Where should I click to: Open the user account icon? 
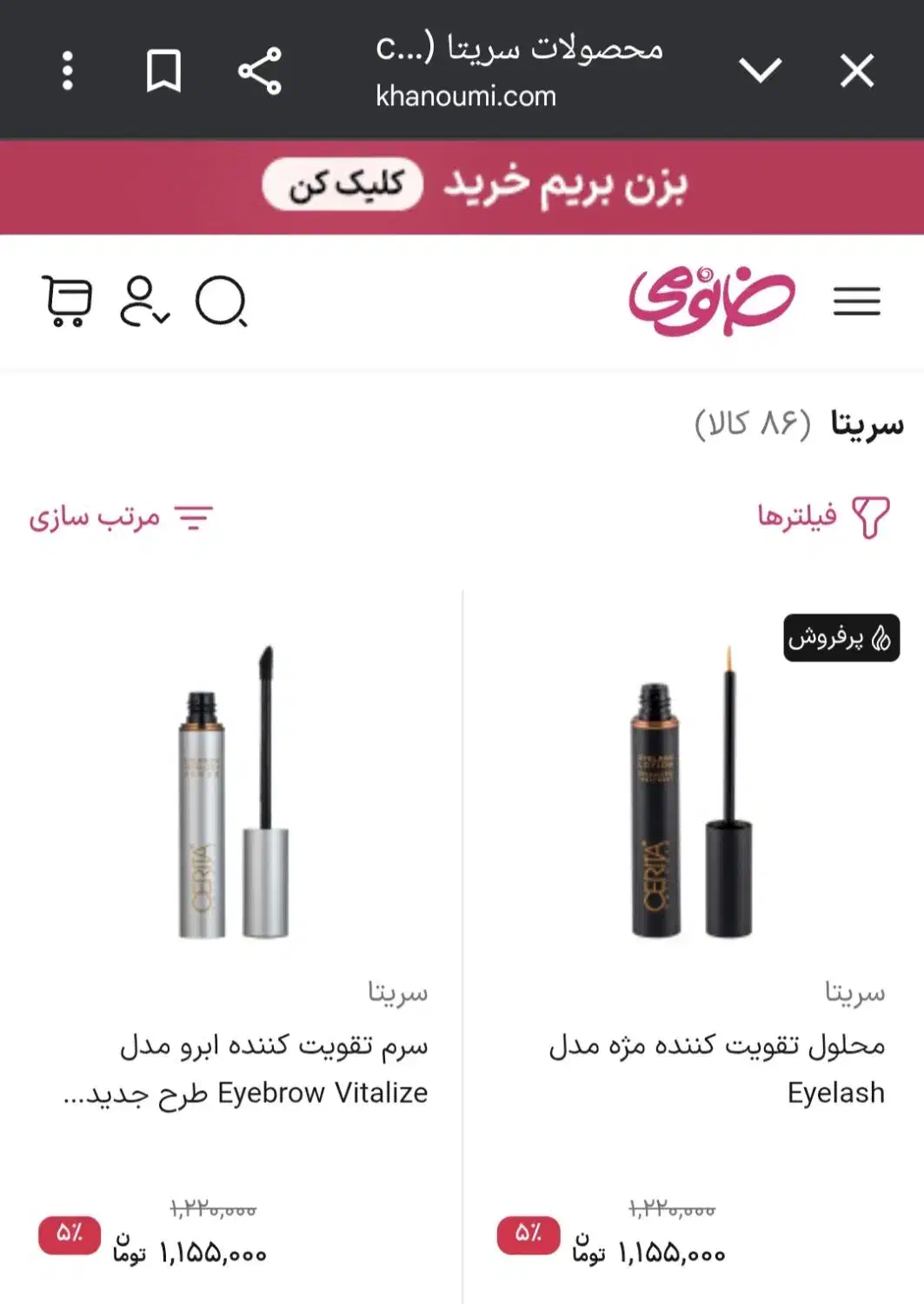pyautogui.click(x=143, y=302)
